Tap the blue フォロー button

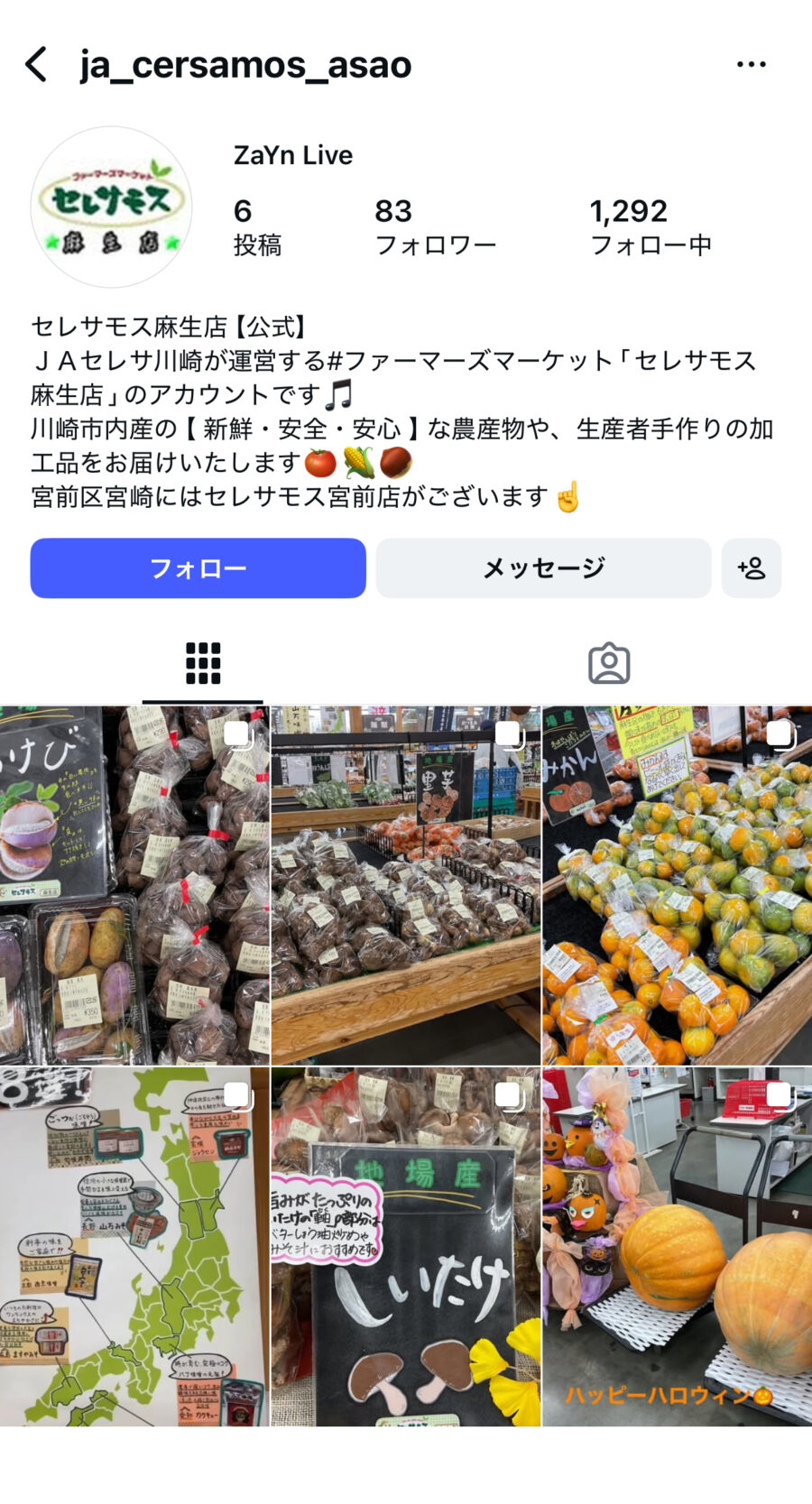(198, 568)
